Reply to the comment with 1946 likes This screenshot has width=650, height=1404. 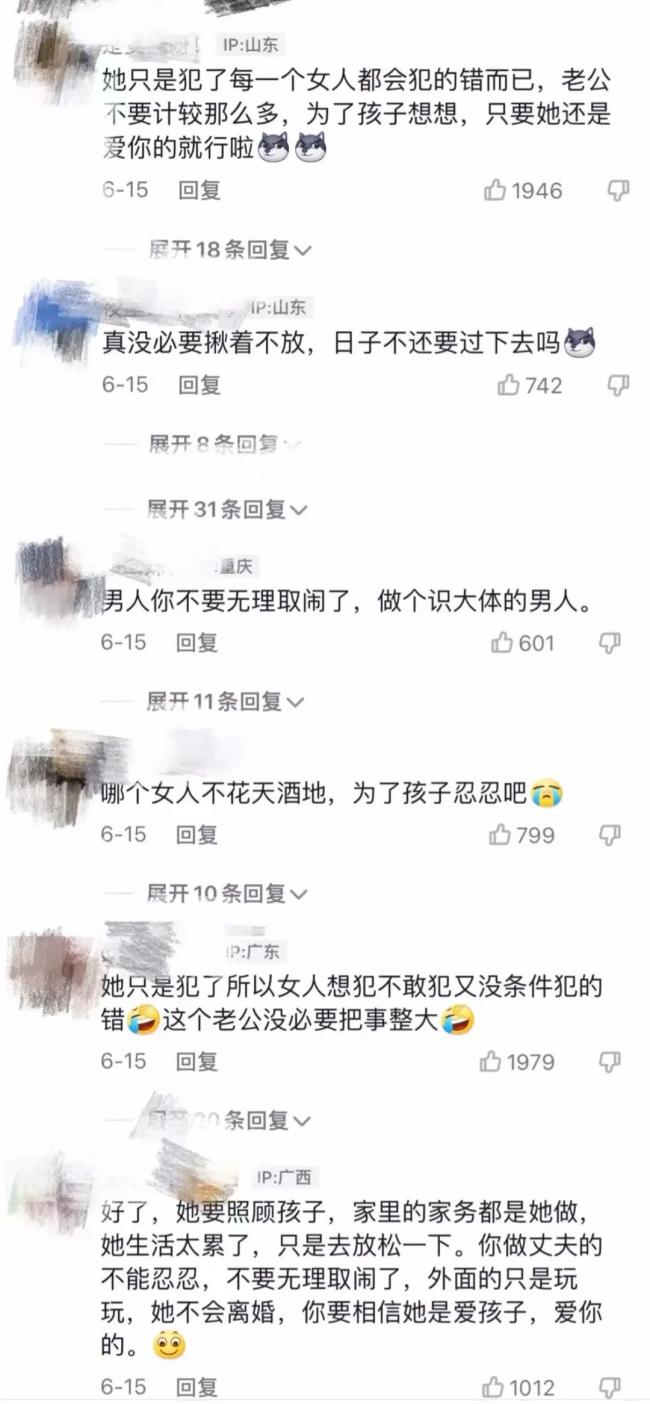199,190
